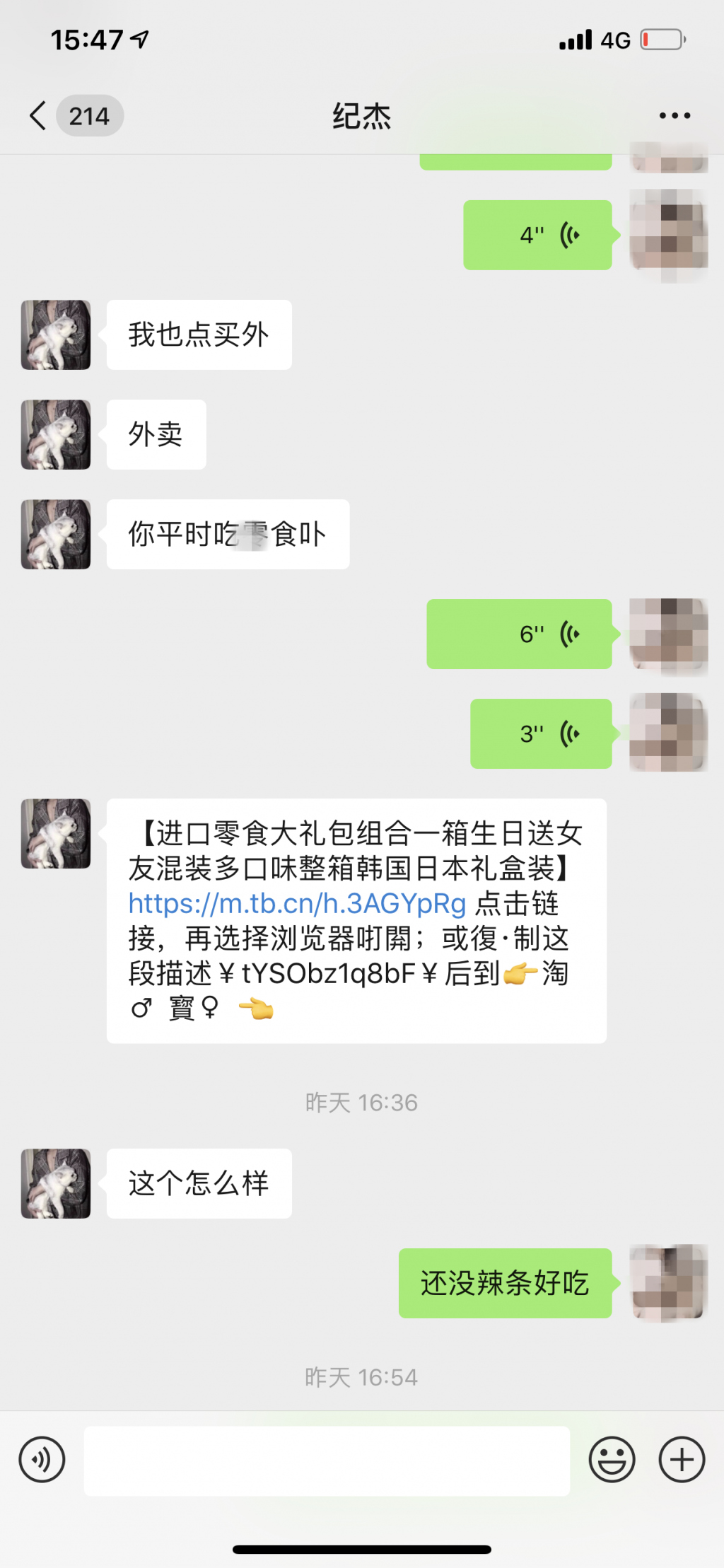
Task: Play the 4-second voice message
Action: (537, 235)
